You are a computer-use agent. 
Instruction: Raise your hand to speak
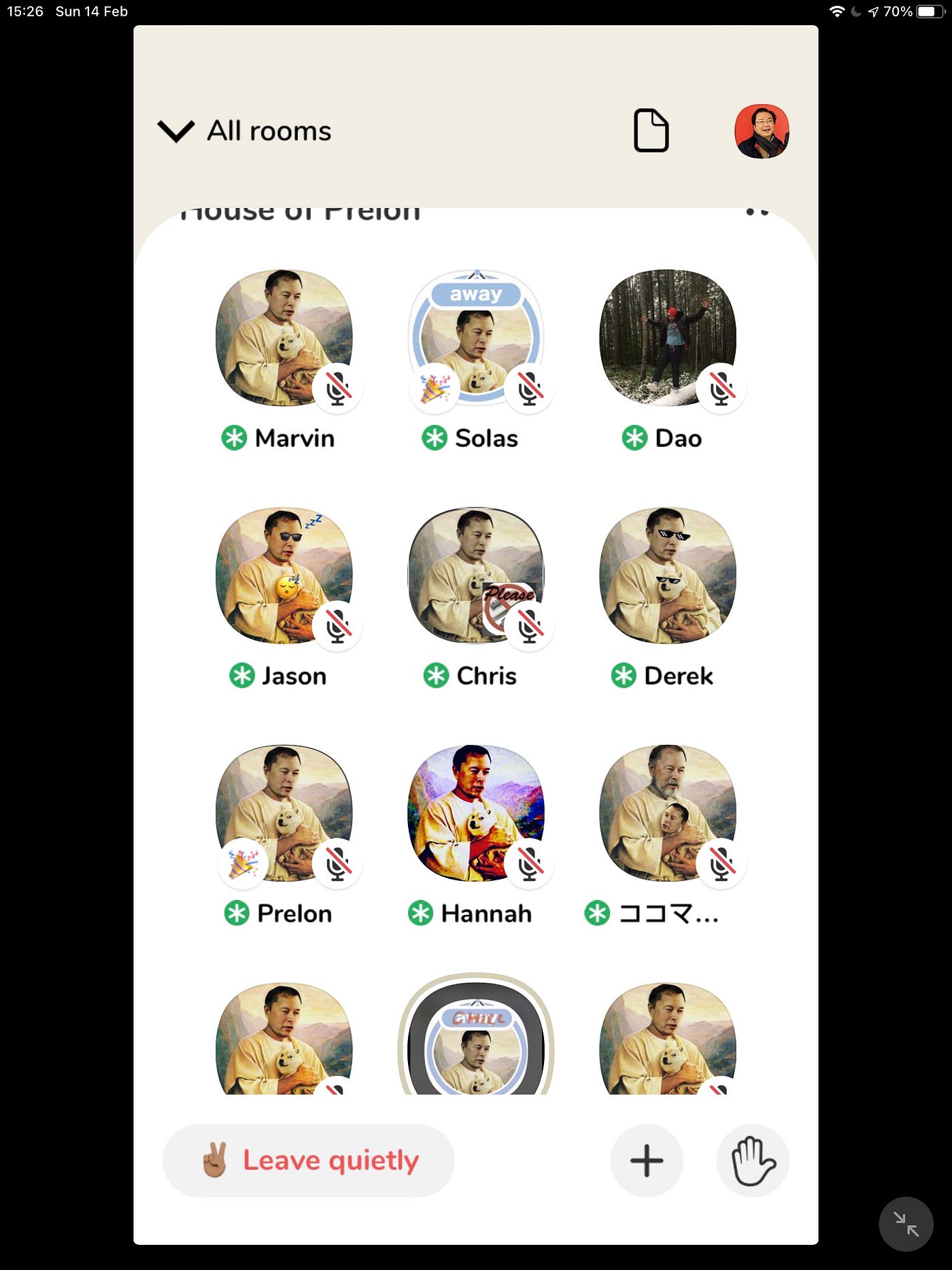[752, 1160]
